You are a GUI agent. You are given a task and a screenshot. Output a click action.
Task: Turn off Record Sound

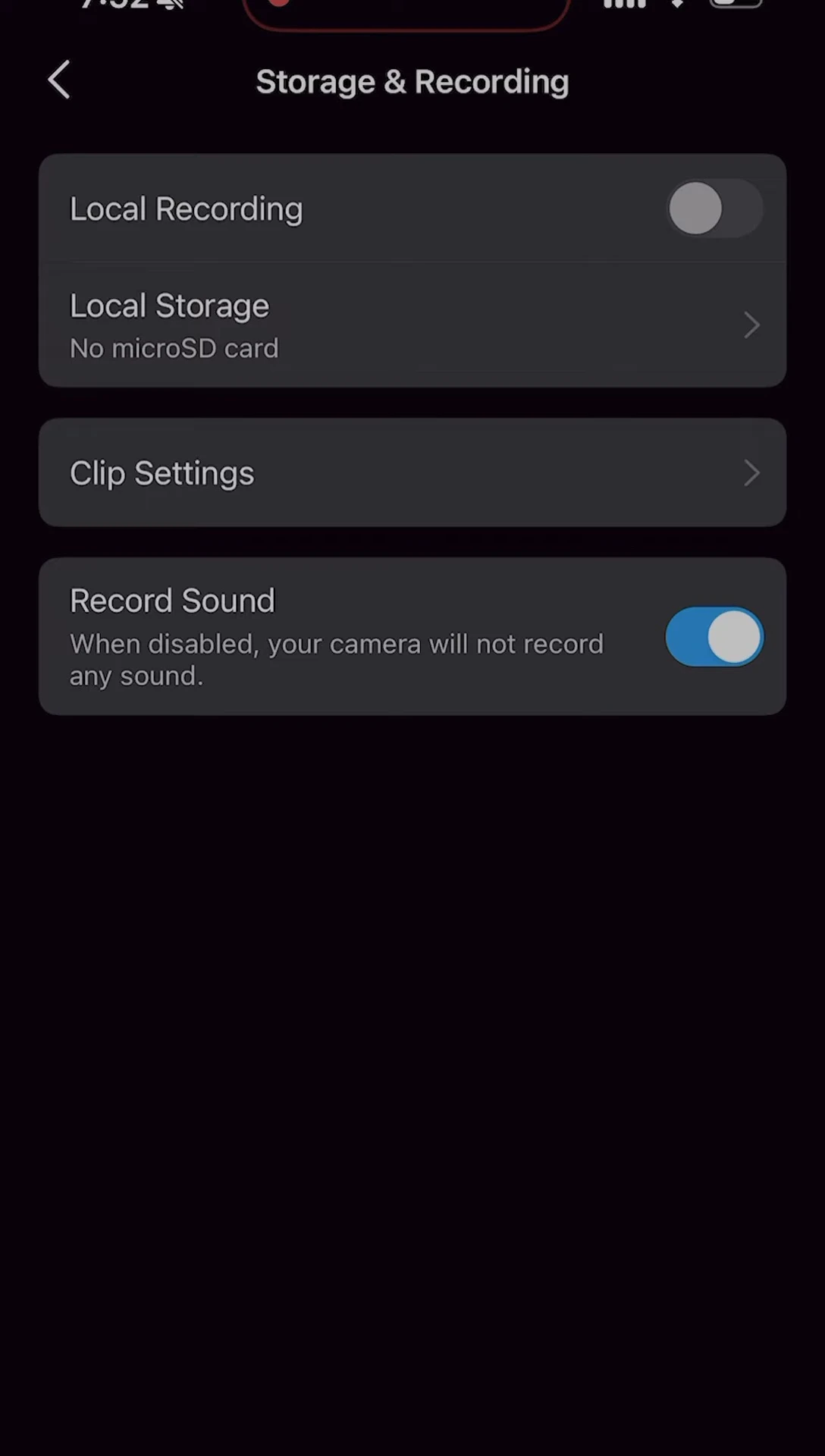(x=714, y=637)
